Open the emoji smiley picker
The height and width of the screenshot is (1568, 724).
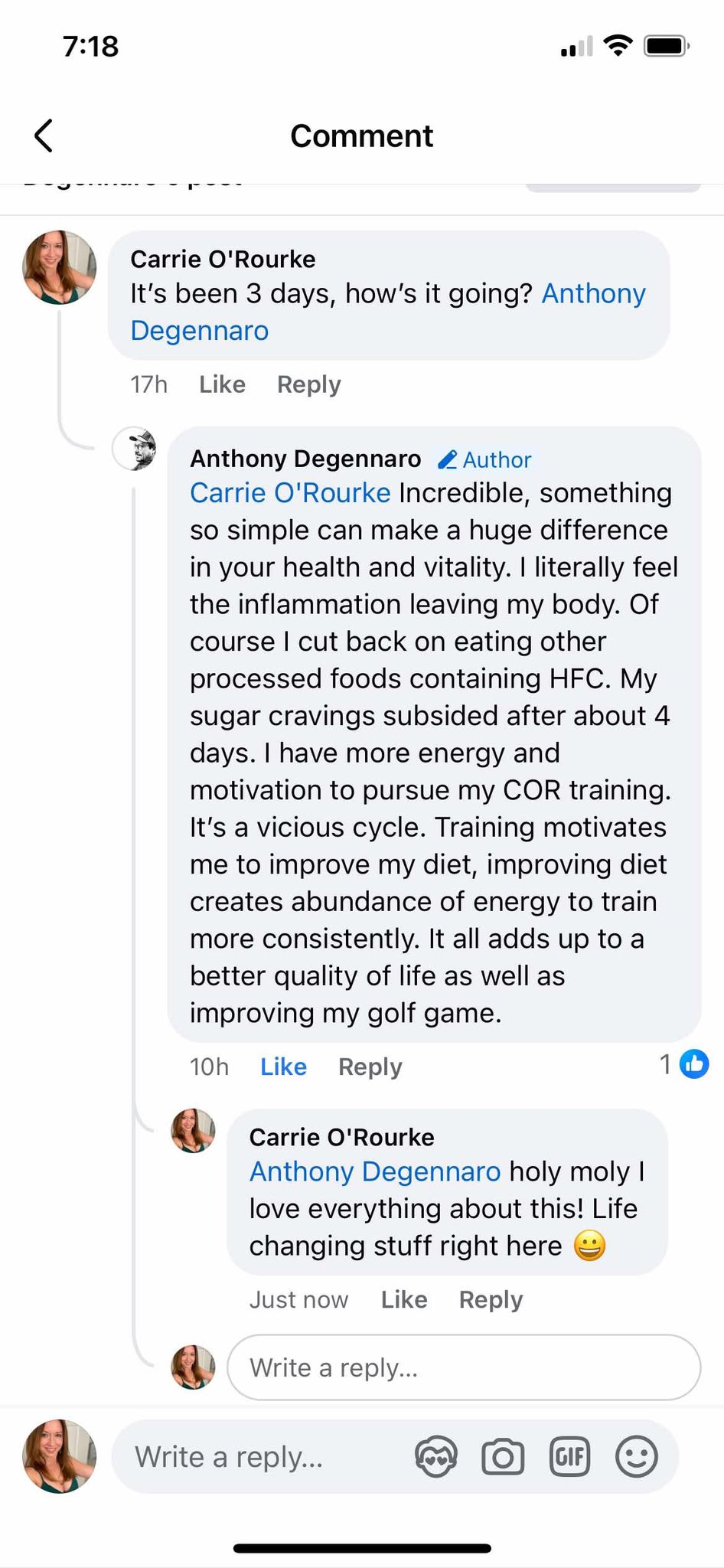coord(637,1456)
